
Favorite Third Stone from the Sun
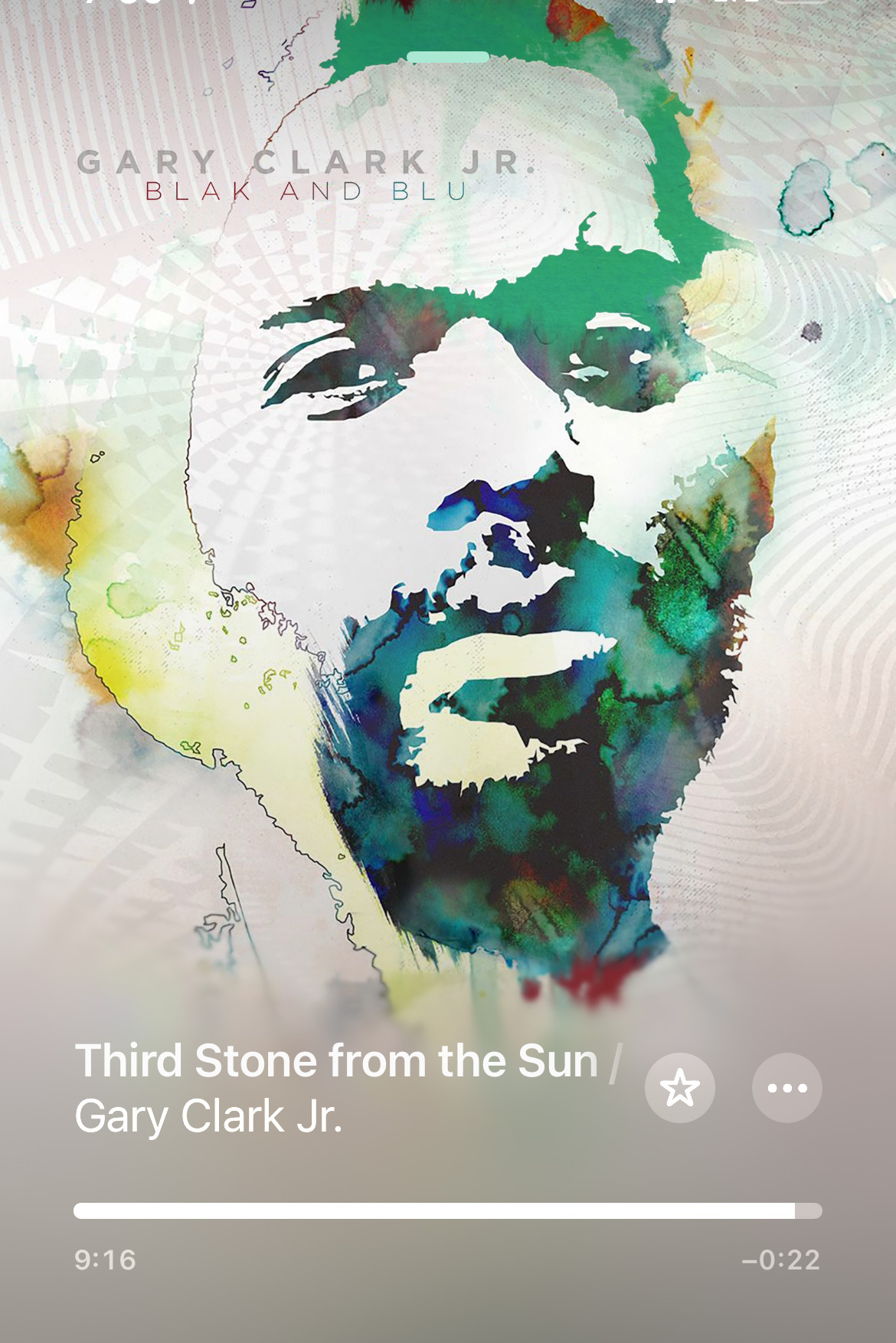tap(679, 1088)
